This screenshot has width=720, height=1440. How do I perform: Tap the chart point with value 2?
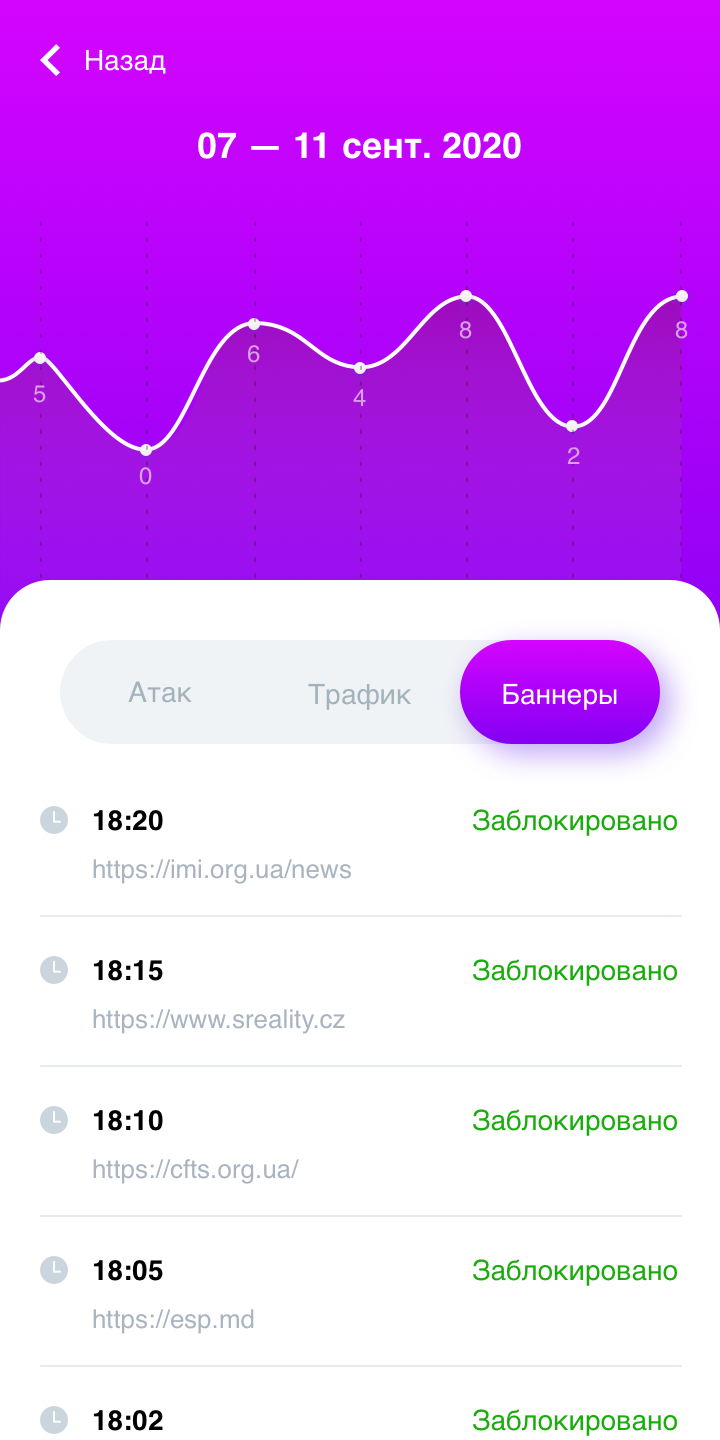click(572, 427)
